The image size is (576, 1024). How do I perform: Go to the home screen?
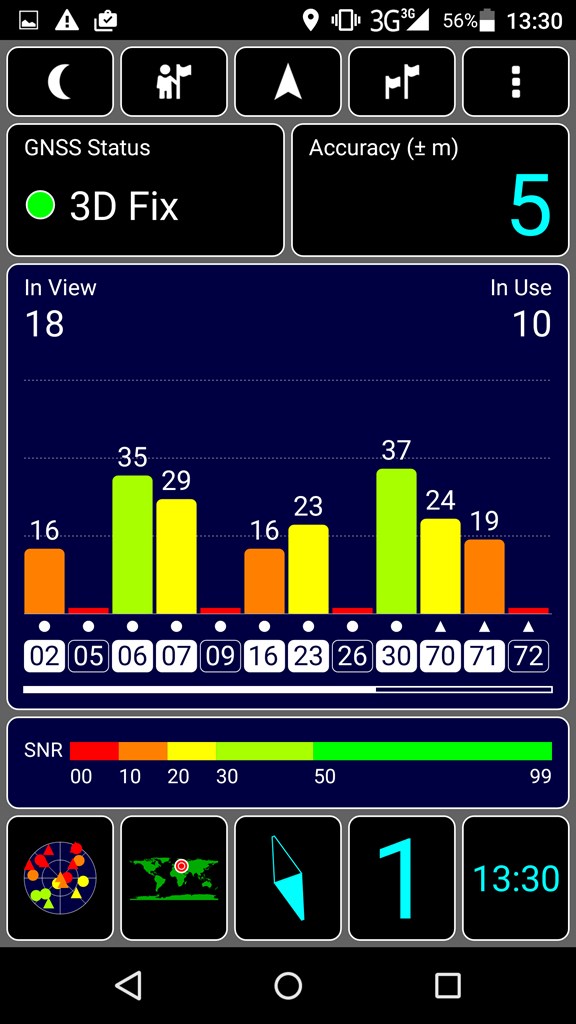point(288,985)
